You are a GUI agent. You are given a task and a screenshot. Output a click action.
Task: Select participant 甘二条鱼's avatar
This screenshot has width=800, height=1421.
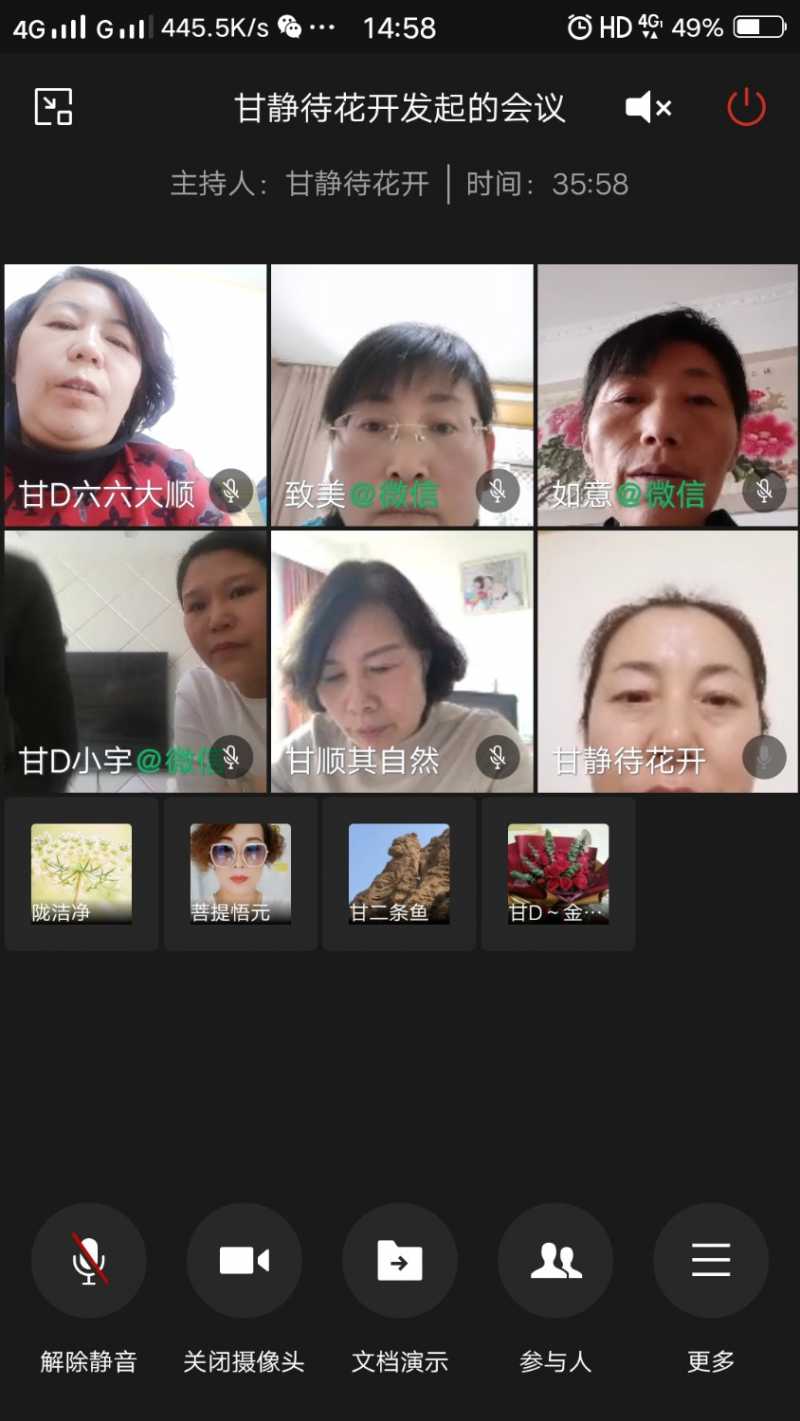[399, 873]
